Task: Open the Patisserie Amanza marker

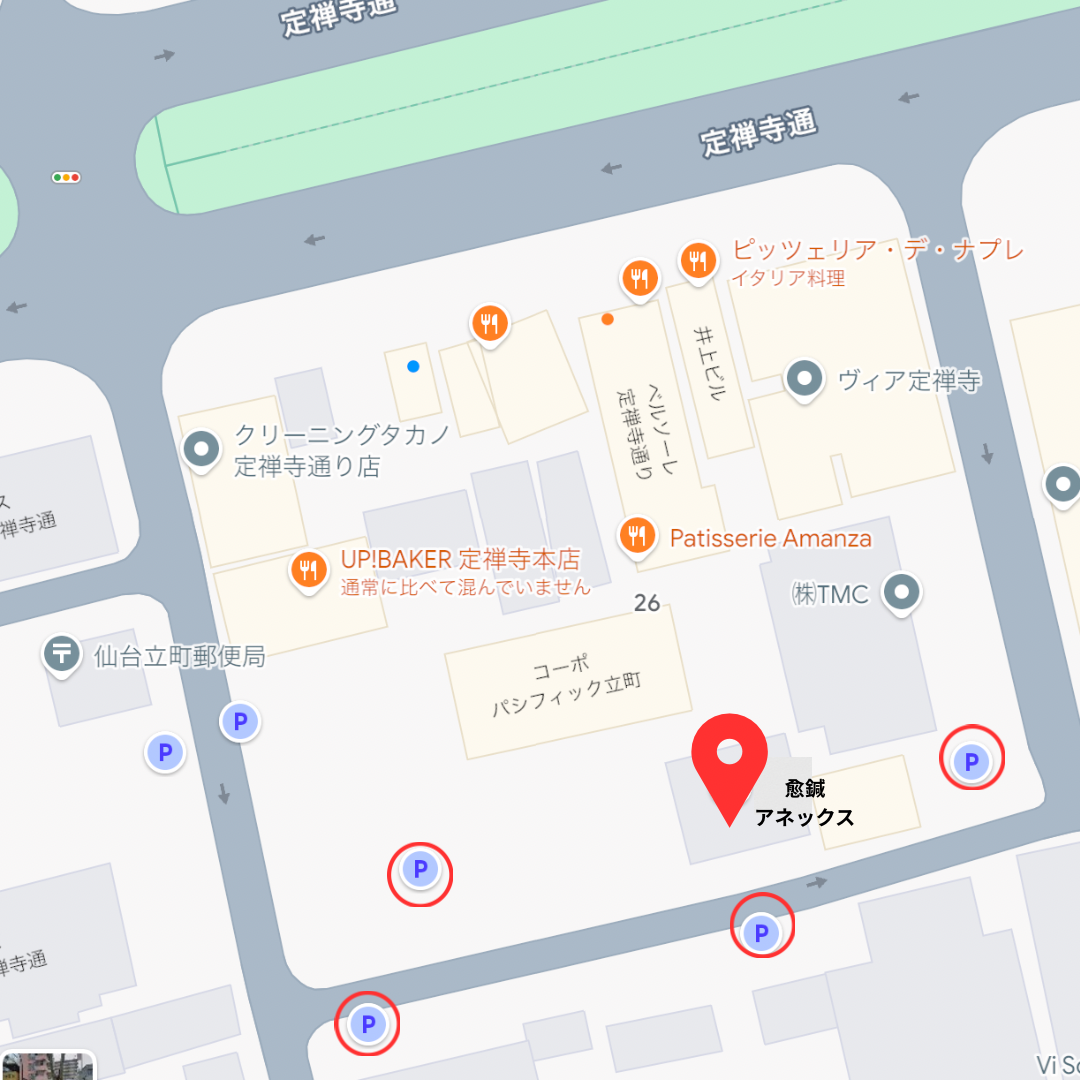Action: (638, 536)
